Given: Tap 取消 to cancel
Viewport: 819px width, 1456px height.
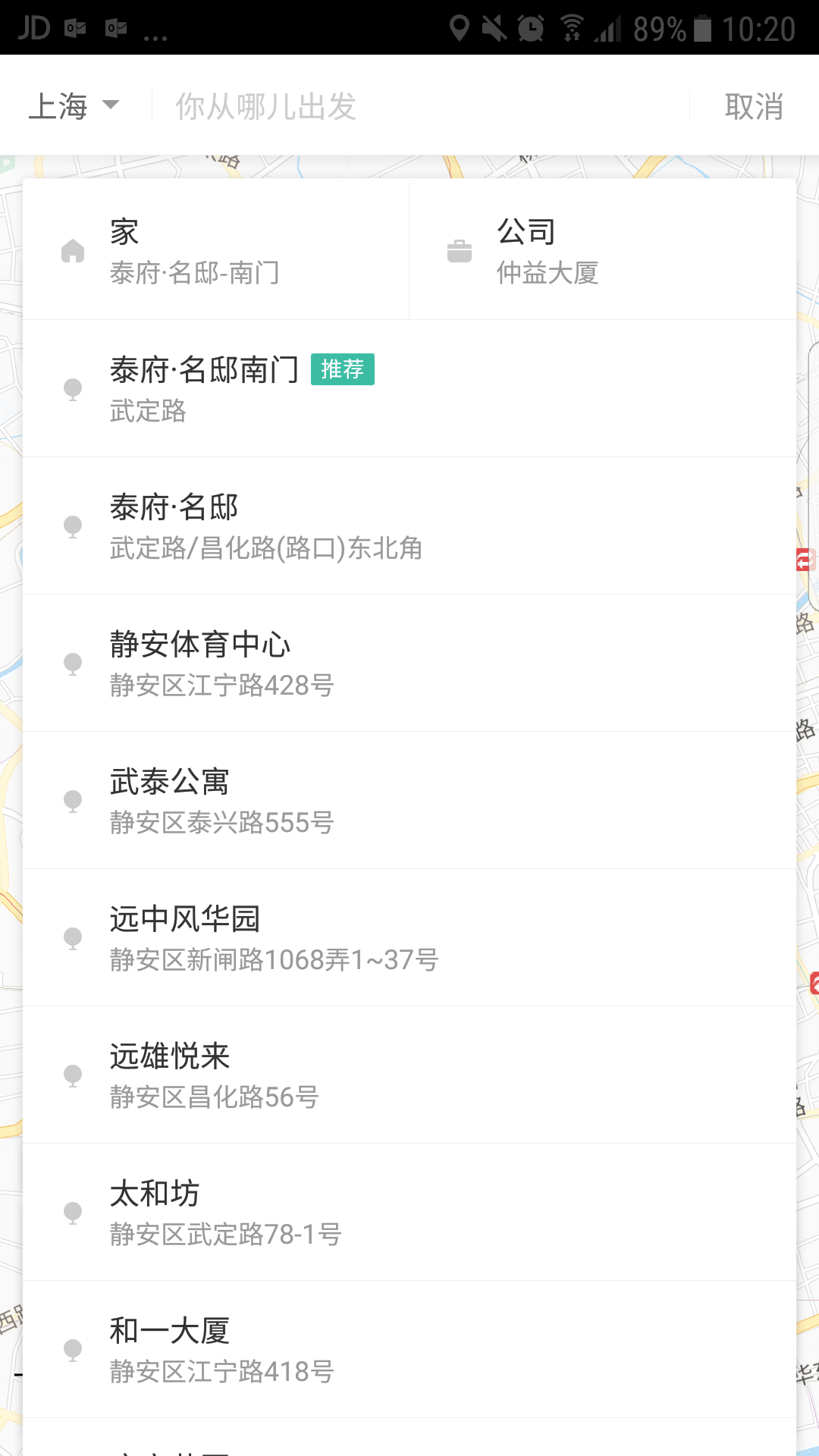Looking at the screenshot, I should [753, 106].
